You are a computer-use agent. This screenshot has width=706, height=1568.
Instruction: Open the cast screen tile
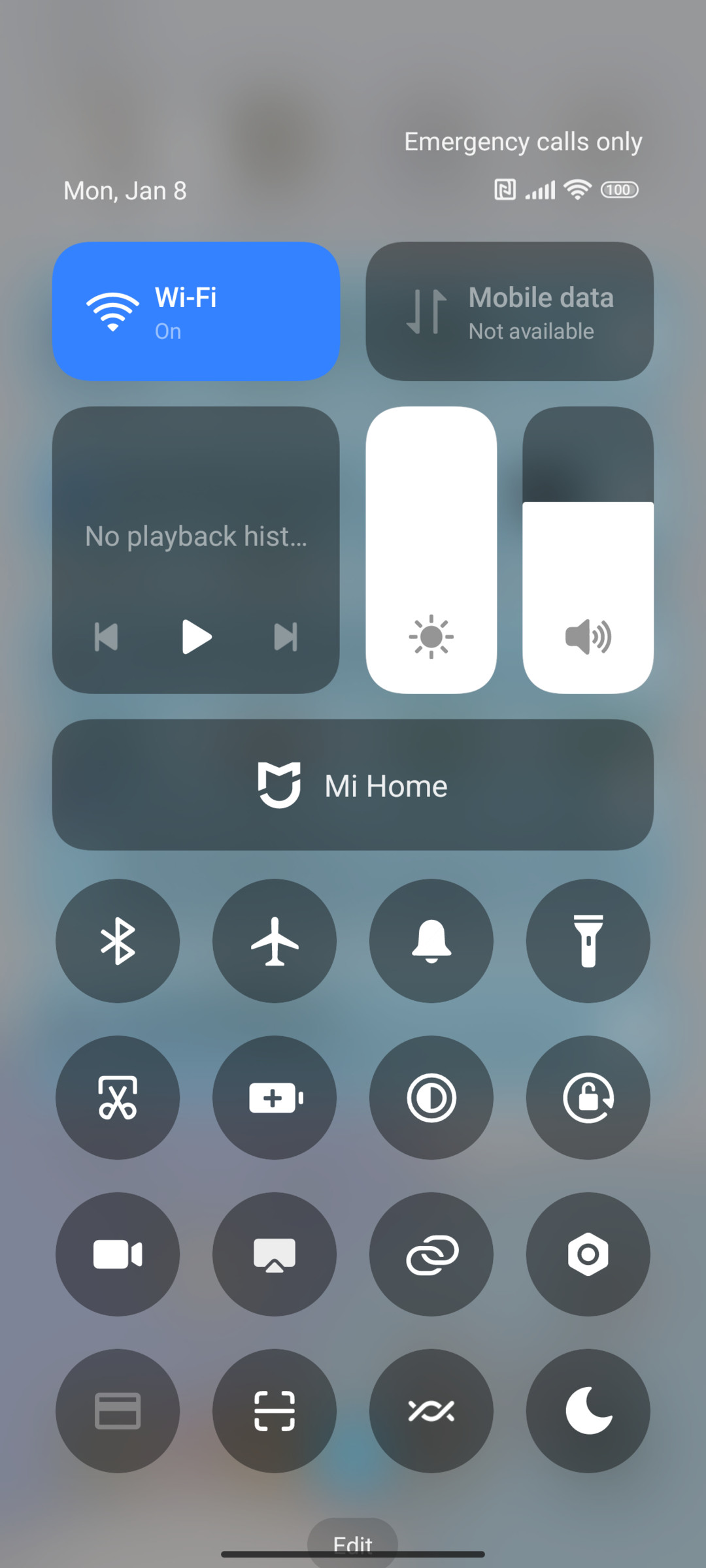click(x=275, y=1254)
